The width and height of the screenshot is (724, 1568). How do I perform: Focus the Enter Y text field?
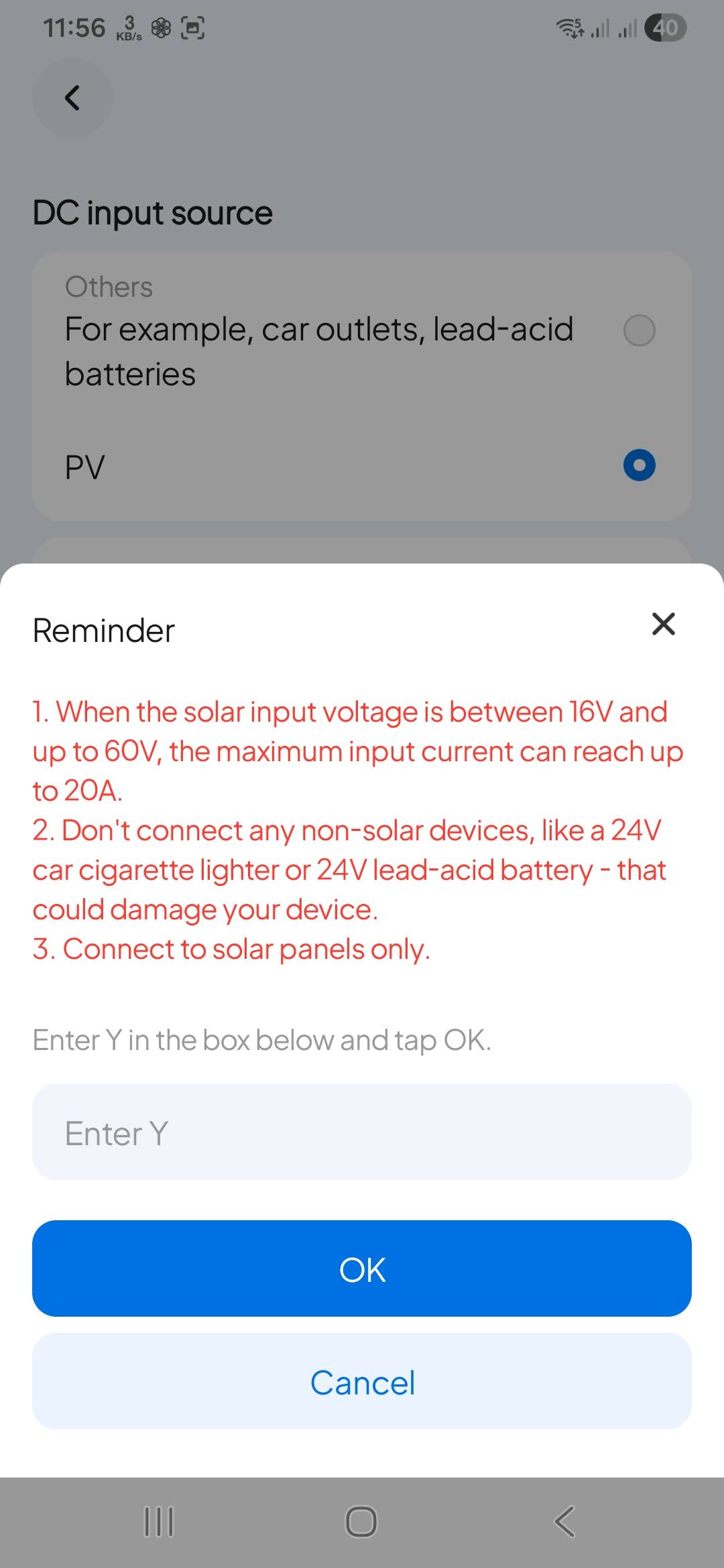pyautogui.click(x=362, y=1132)
